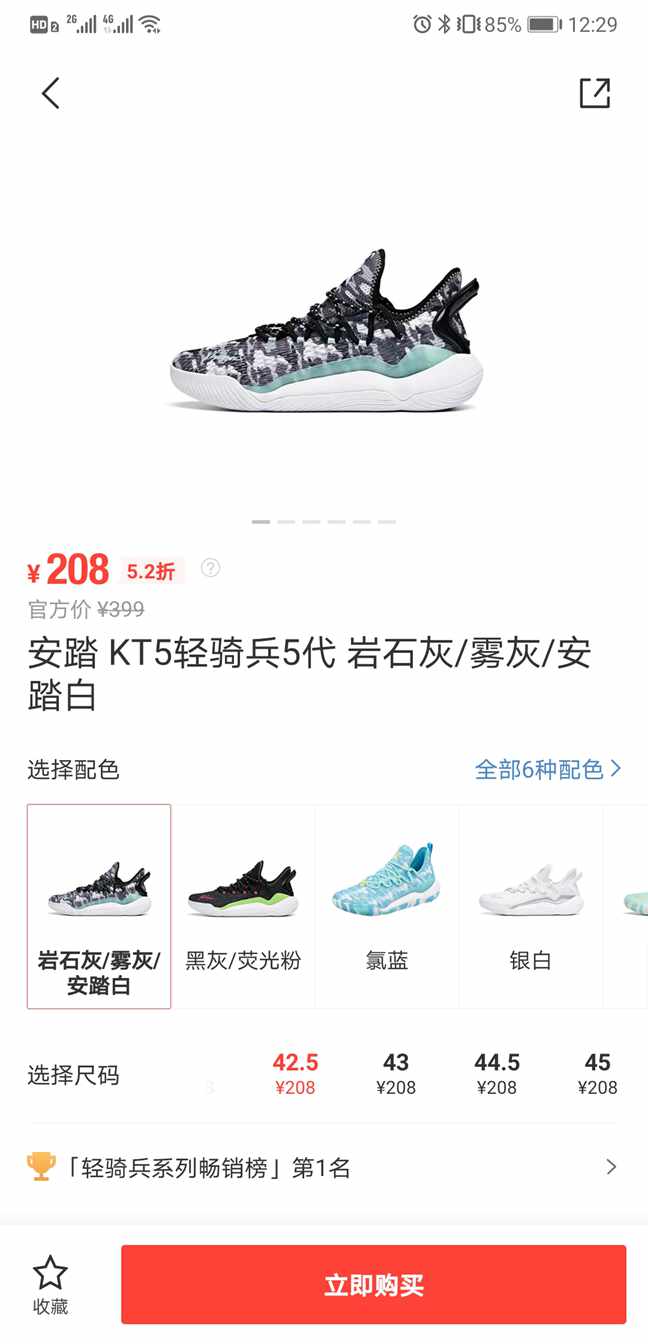This screenshot has height=1344, width=648.
Task: Open the price help question mark
Action: click(x=210, y=568)
